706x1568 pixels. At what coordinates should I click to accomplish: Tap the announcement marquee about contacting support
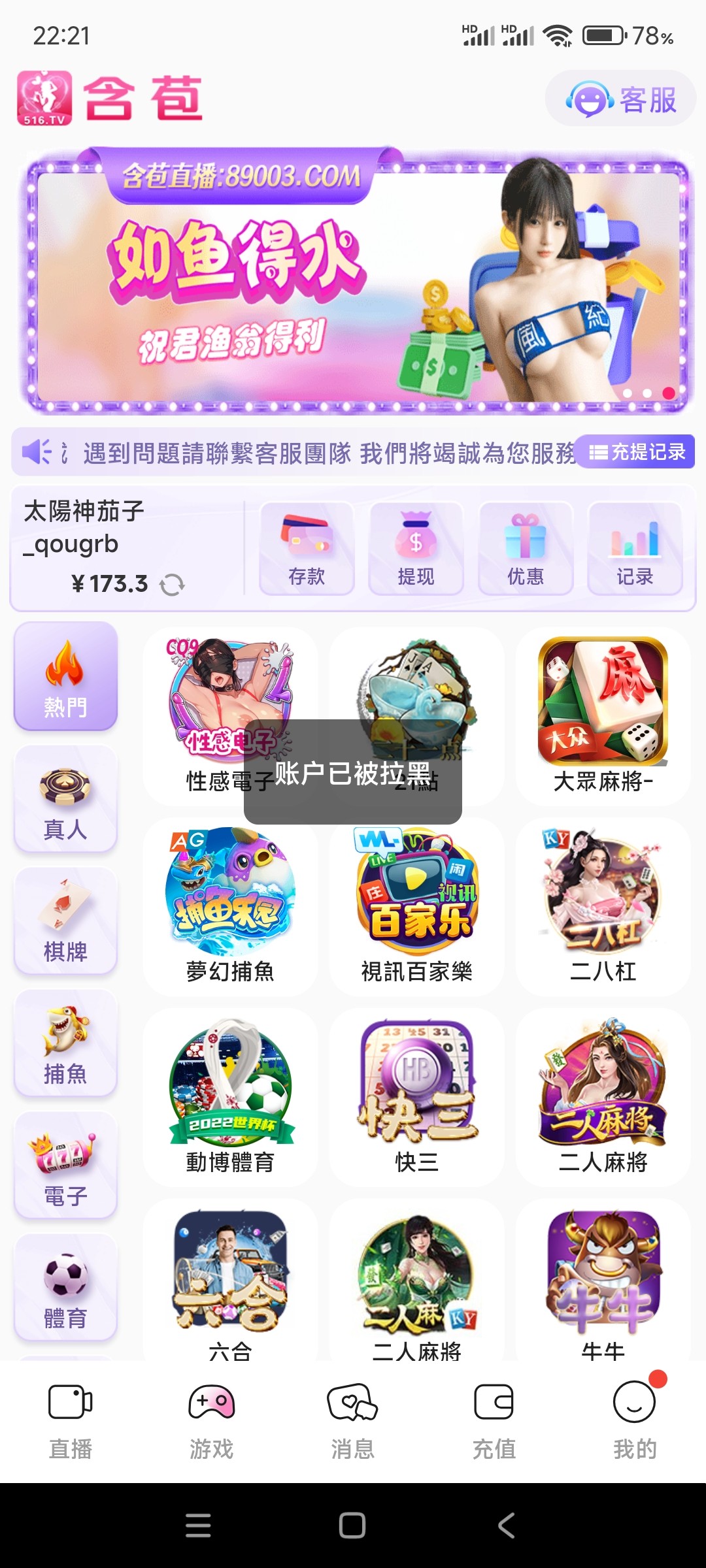point(294,452)
